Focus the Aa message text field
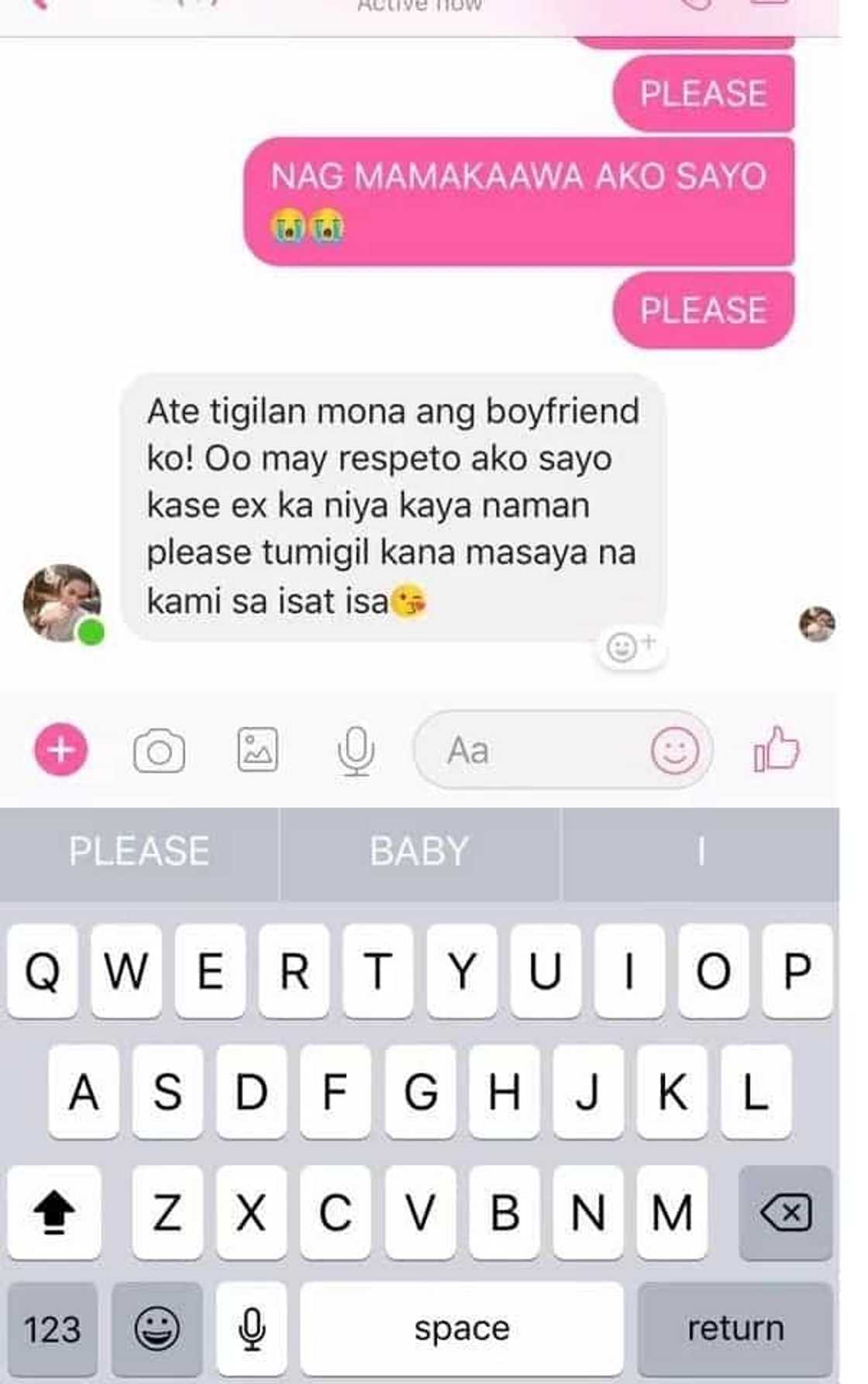 527,751
